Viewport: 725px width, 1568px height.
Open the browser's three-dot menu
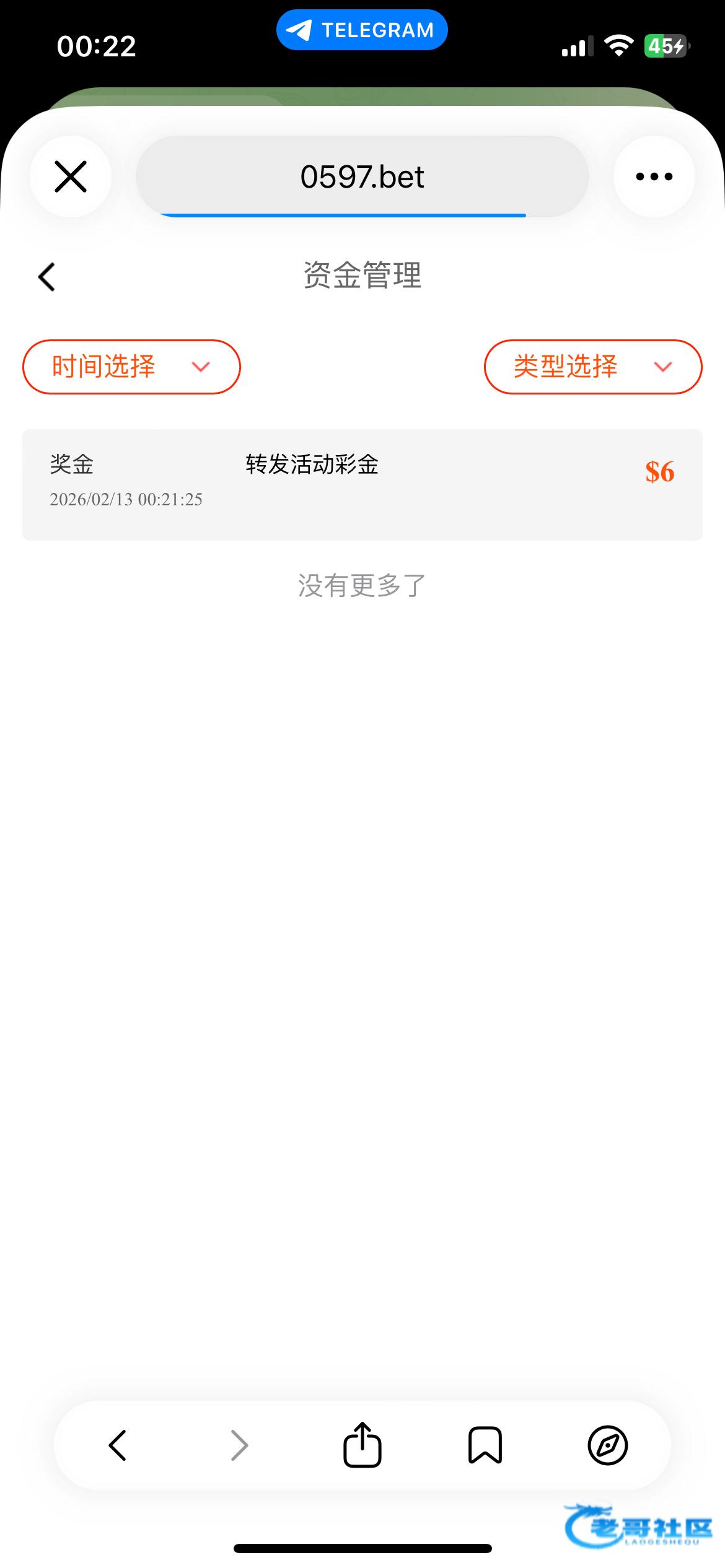(654, 176)
